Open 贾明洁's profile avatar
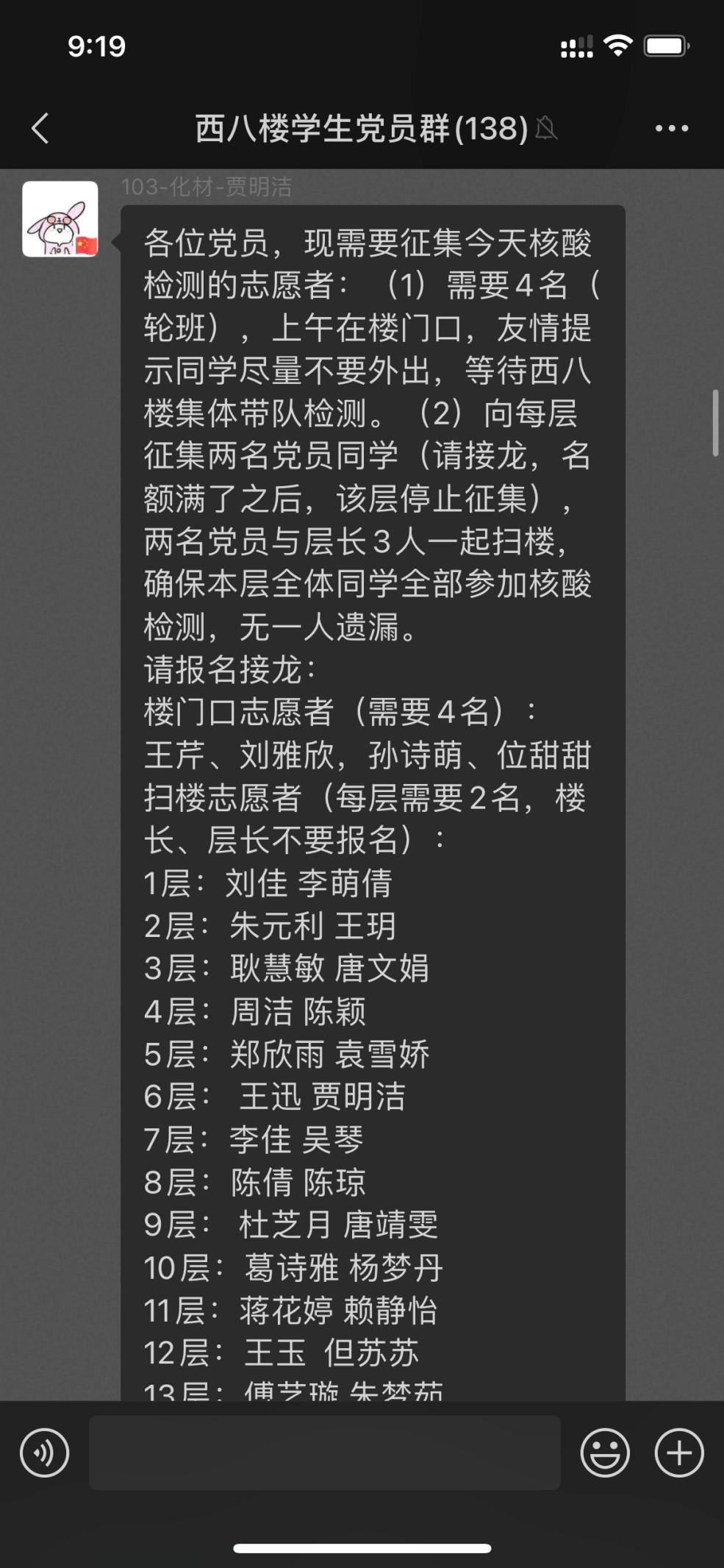Image resolution: width=724 pixels, height=1568 pixels. coord(60,219)
